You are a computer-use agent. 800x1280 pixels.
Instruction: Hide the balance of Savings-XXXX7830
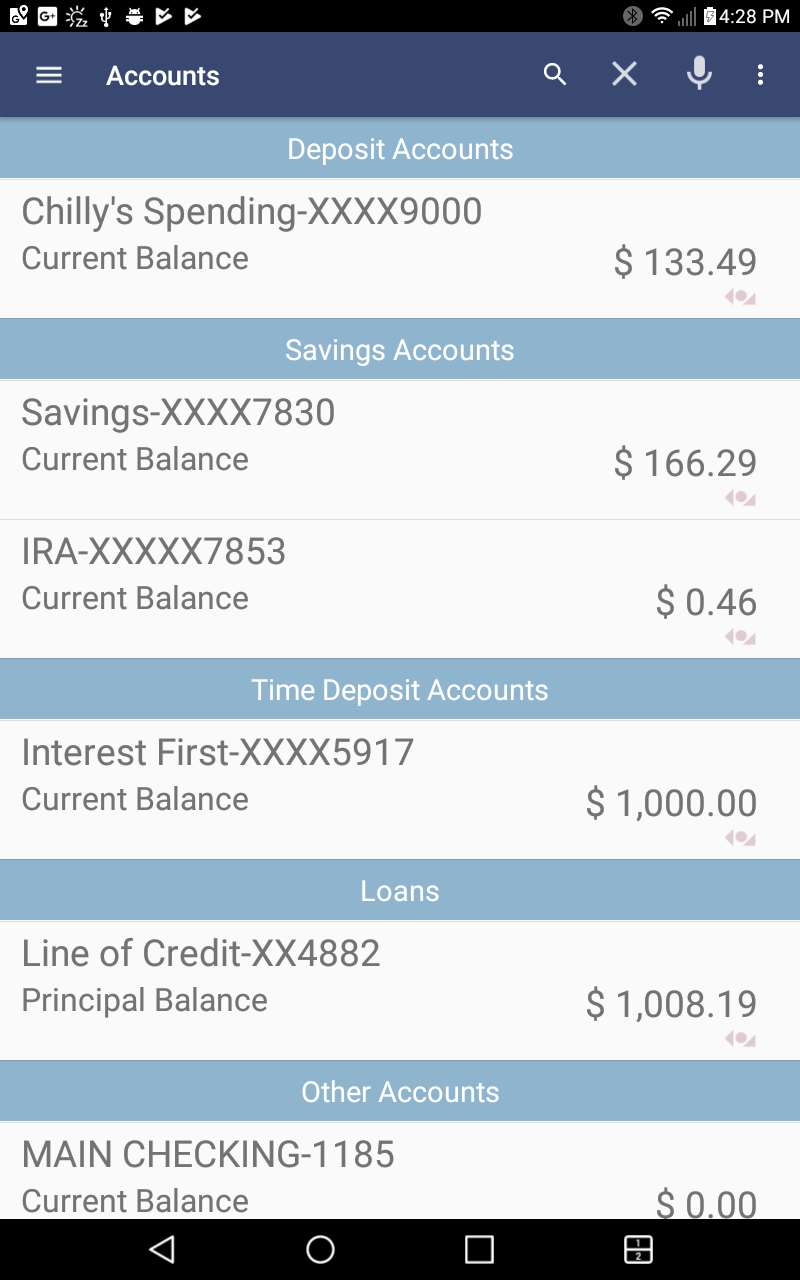click(739, 496)
